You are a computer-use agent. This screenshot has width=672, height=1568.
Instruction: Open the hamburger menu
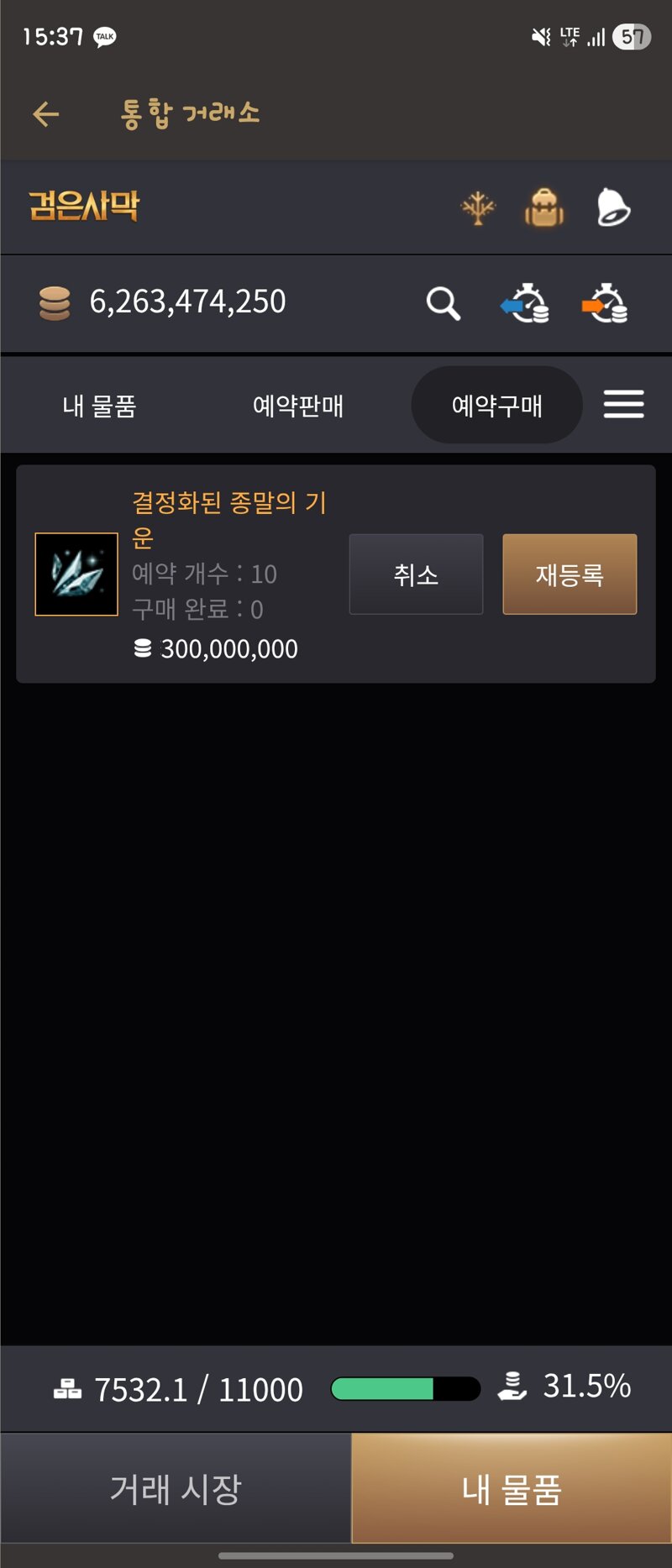[623, 405]
